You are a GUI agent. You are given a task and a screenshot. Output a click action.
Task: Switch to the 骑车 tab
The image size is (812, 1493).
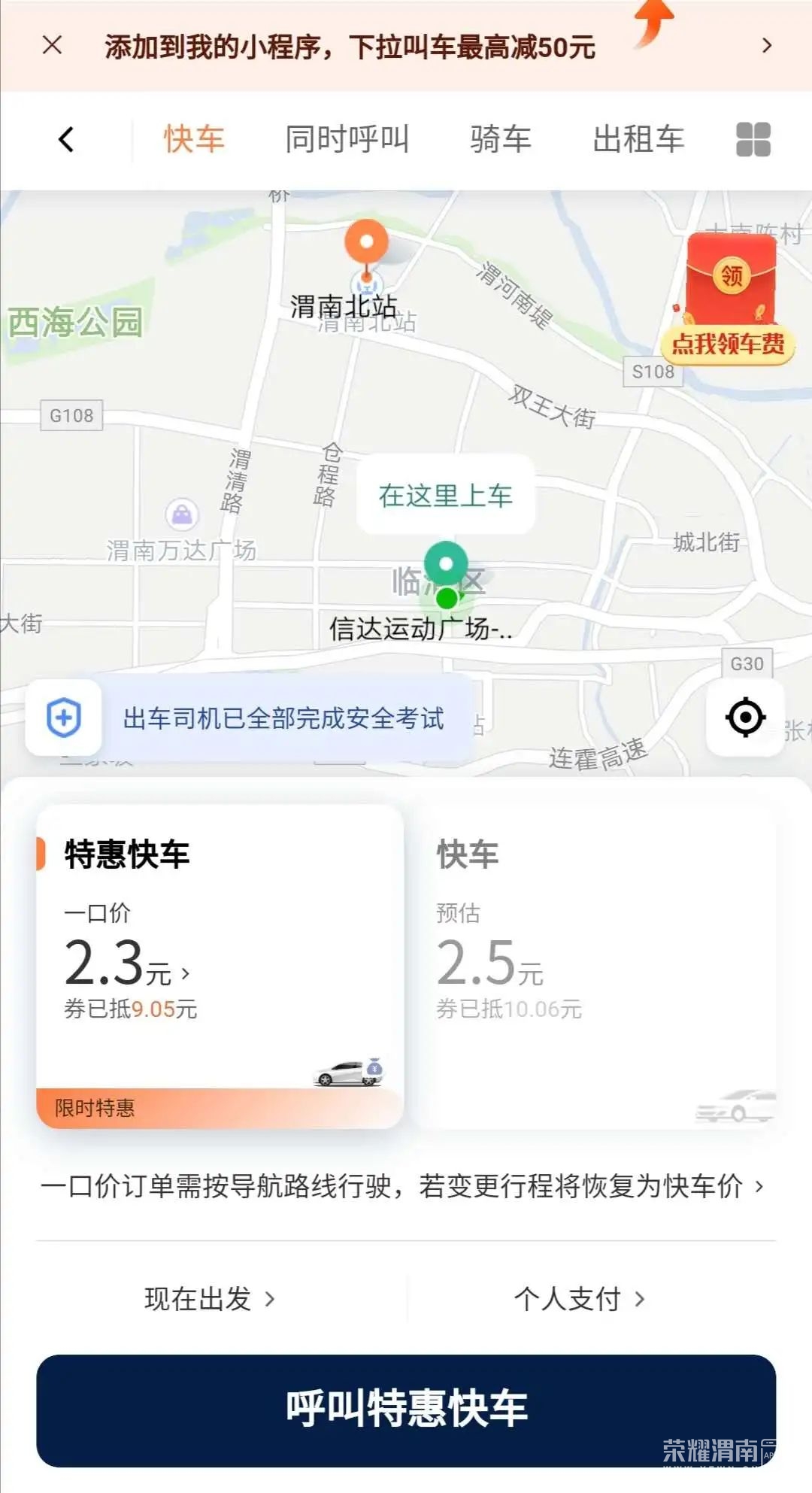pyautogui.click(x=500, y=139)
